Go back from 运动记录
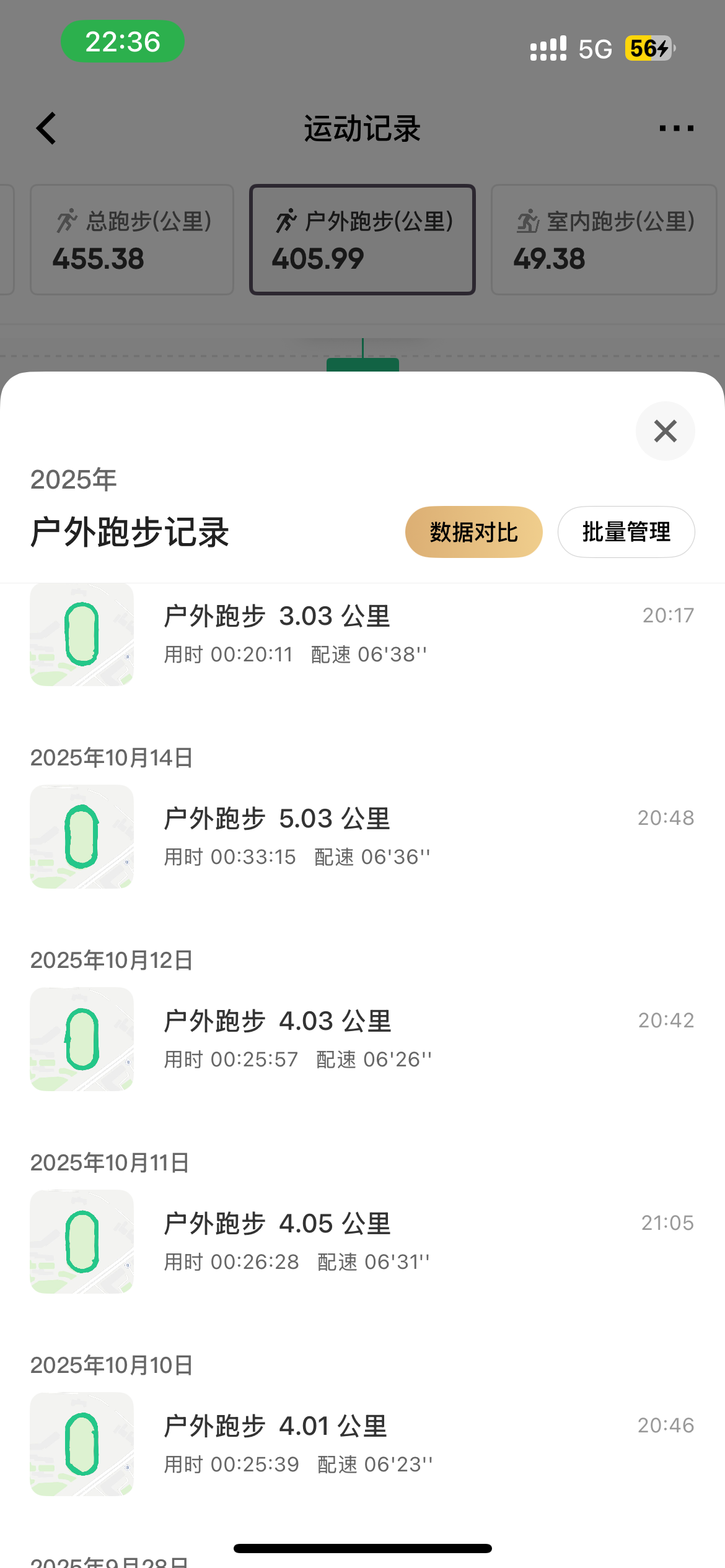The image size is (725, 1568). (x=46, y=128)
